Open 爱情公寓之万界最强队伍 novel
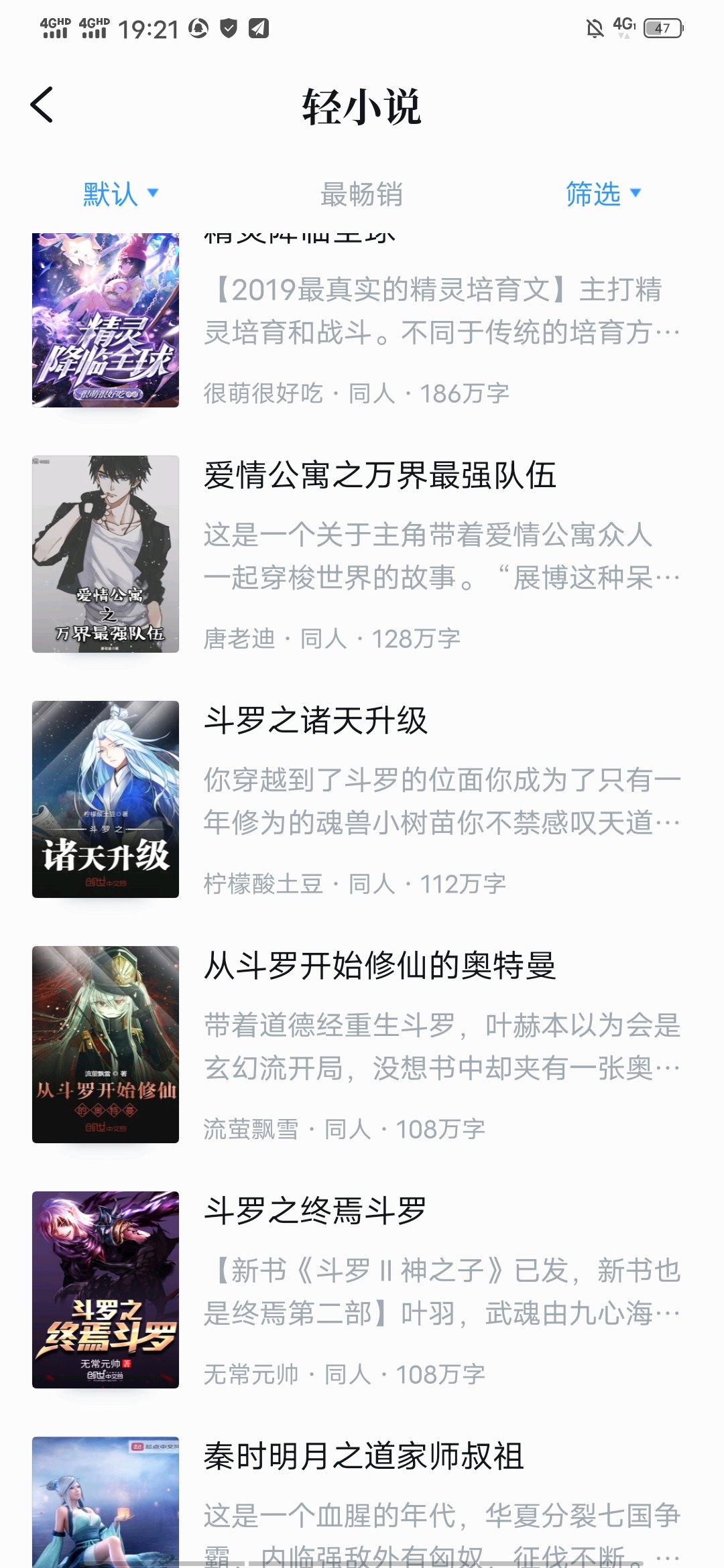 pyautogui.click(x=379, y=476)
